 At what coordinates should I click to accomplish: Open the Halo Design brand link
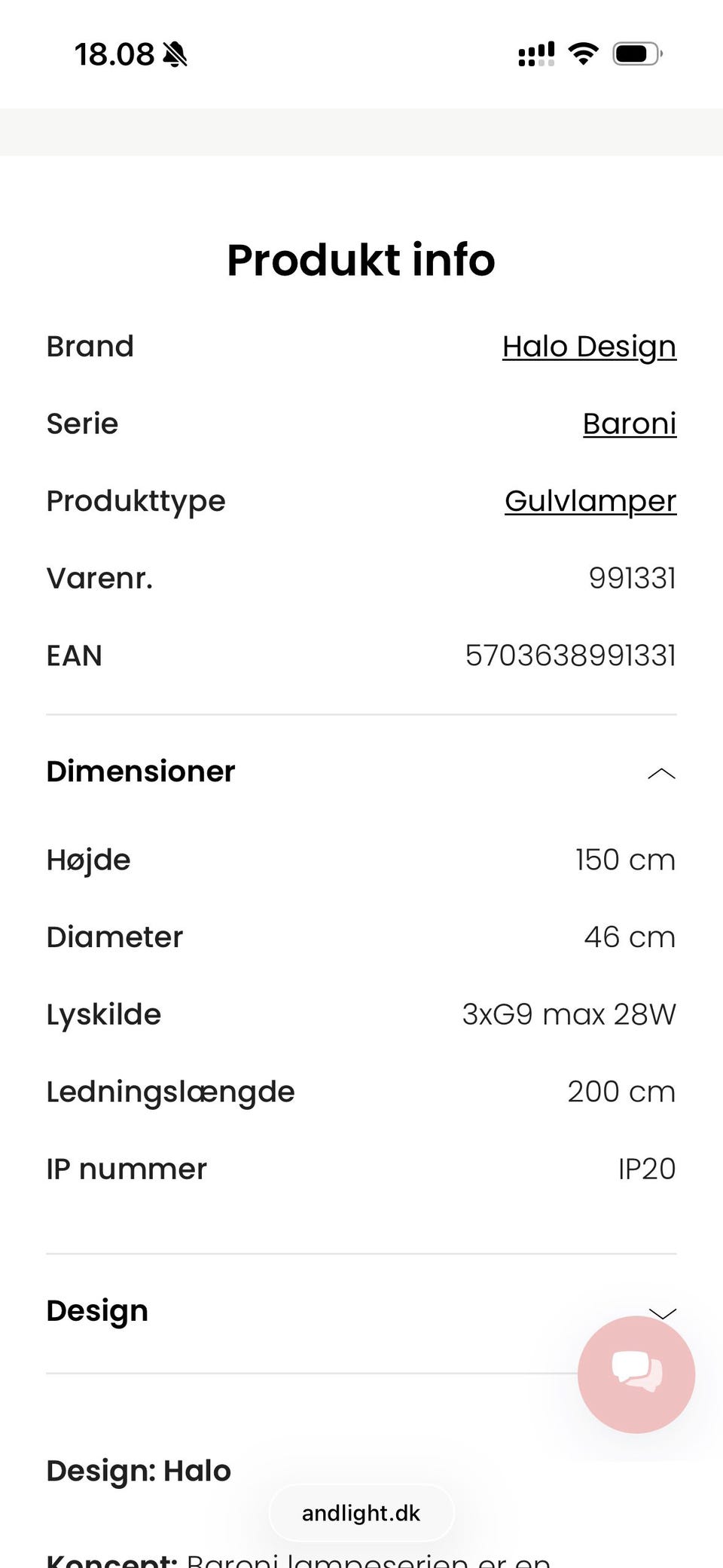(x=589, y=347)
